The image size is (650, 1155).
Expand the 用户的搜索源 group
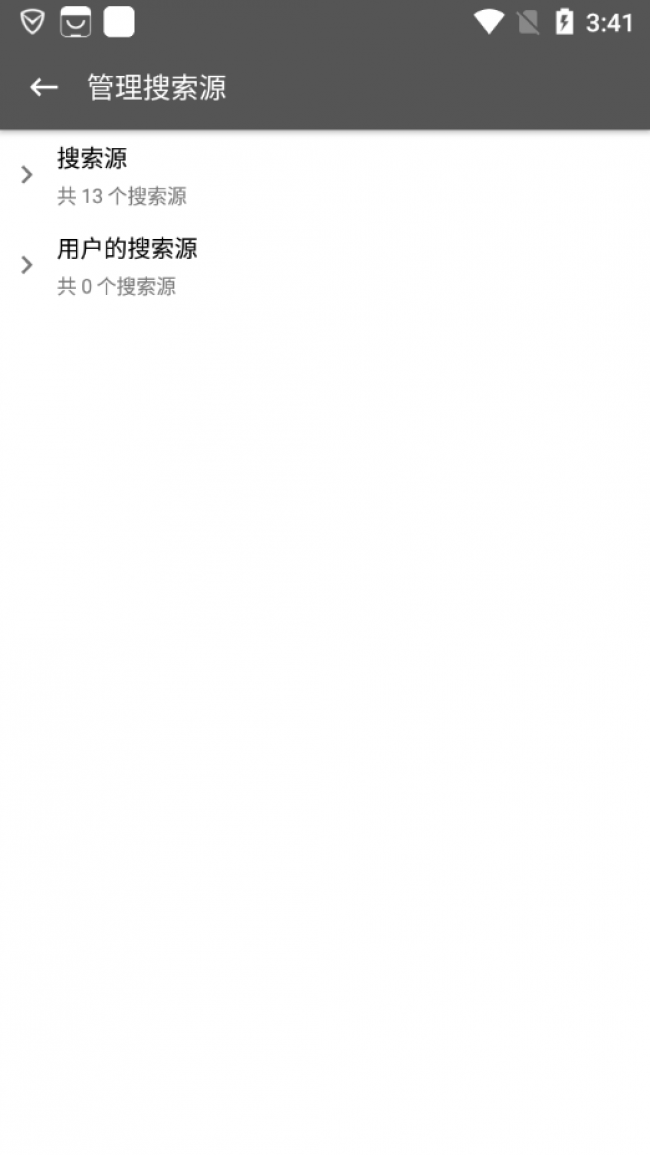pyautogui.click(x=325, y=265)
